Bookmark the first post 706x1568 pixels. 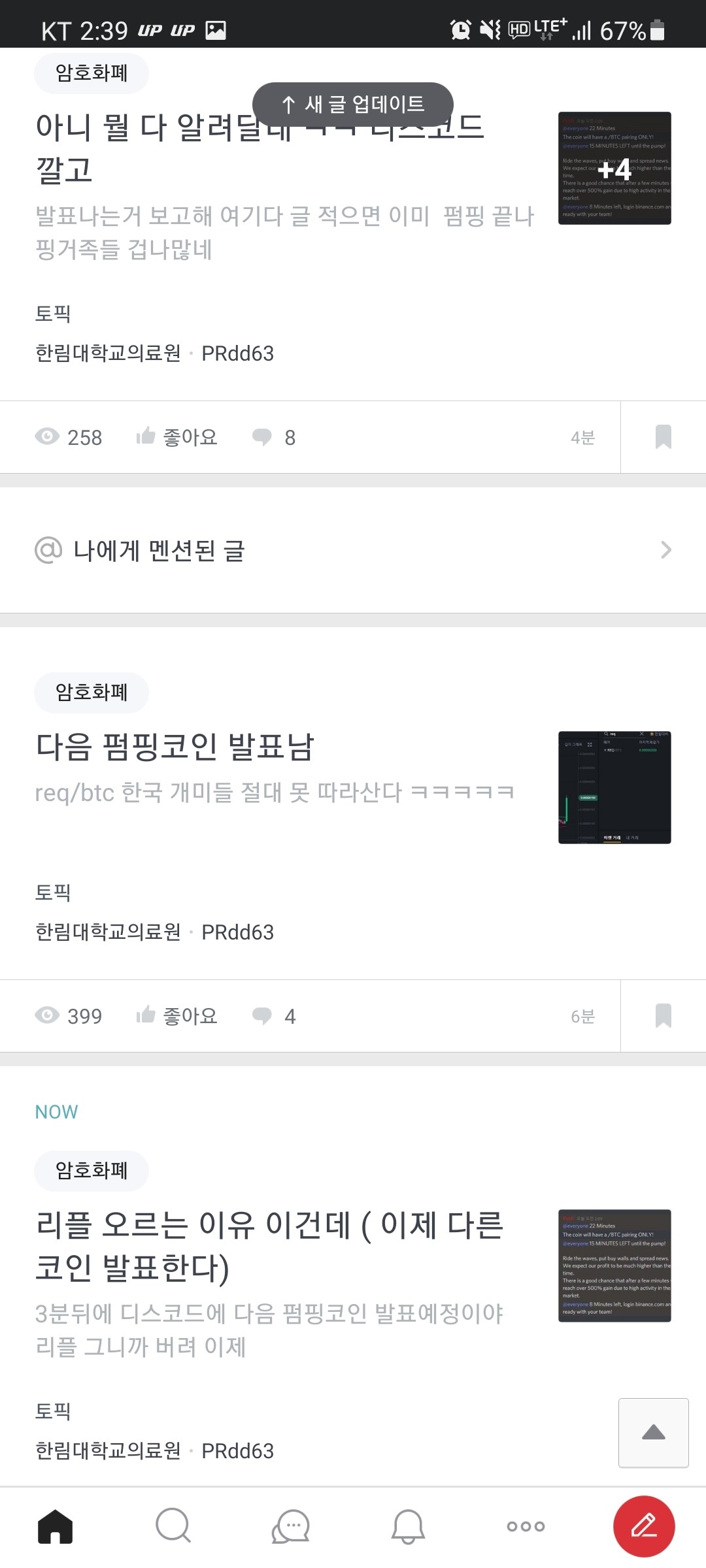(664, 436)
